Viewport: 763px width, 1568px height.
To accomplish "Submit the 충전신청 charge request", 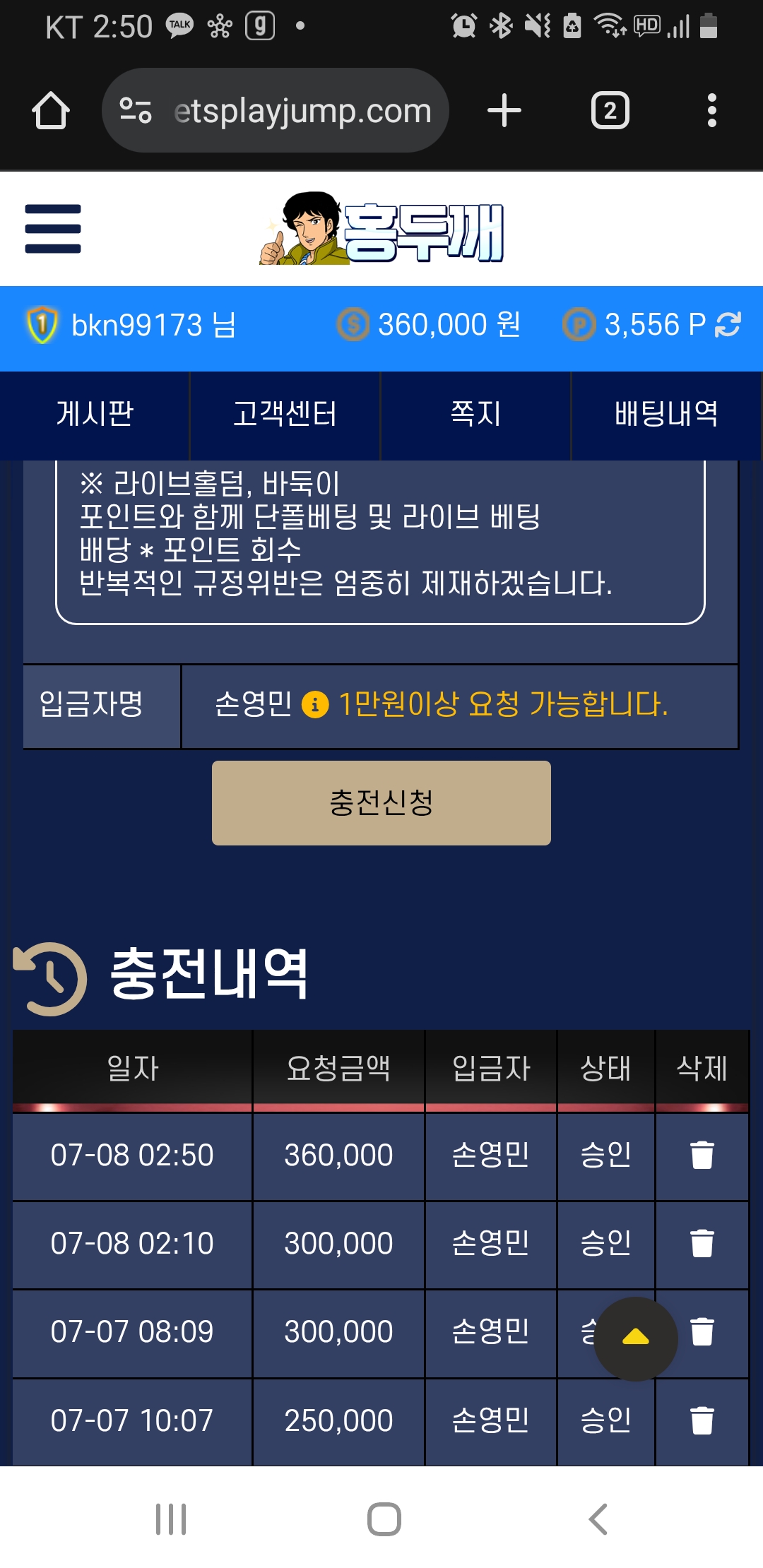I will click(381, 803).
